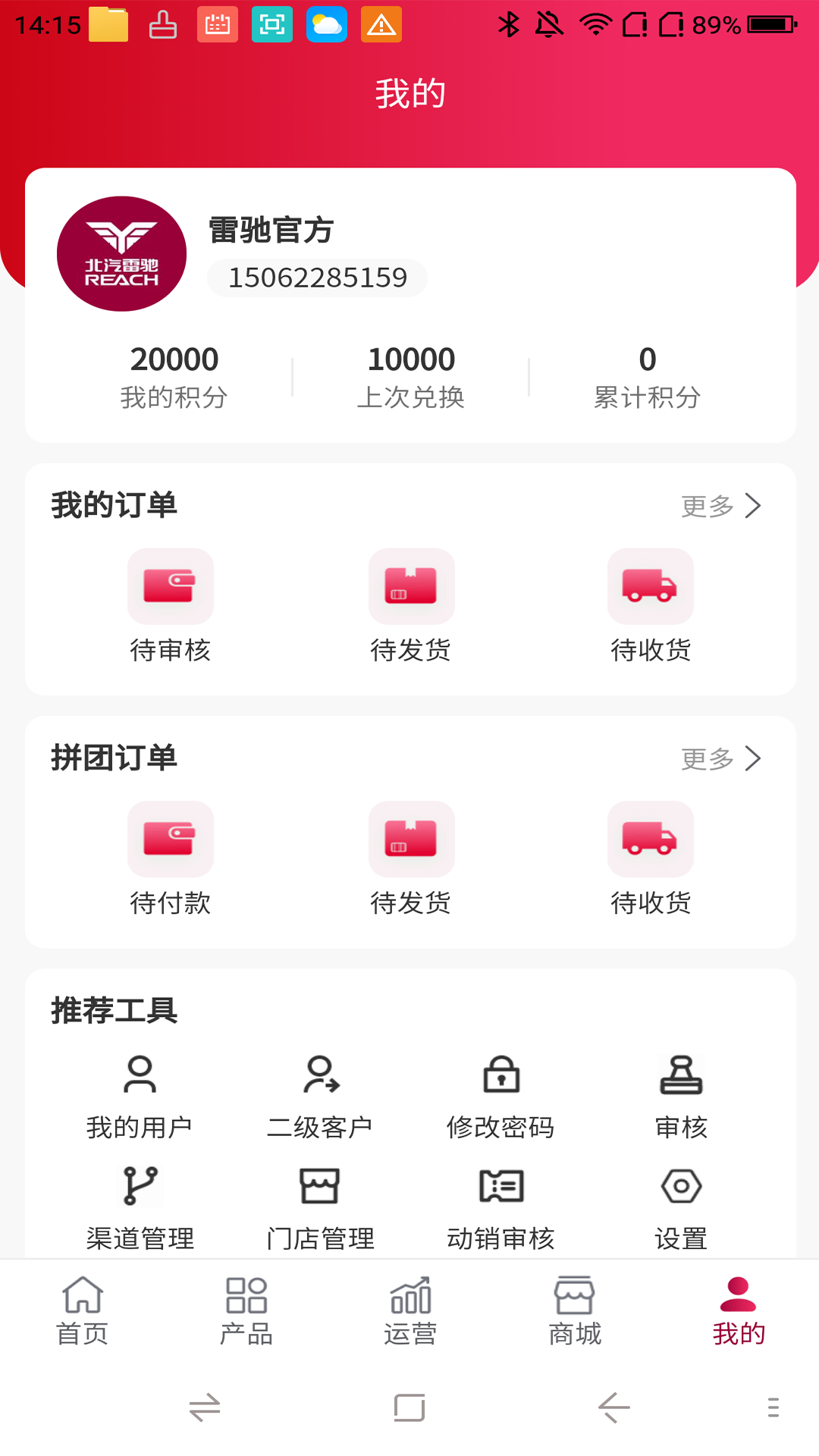Screen dimensions: 819x1456
Task: View 待付款 group orders
Action: click(171, 858)
